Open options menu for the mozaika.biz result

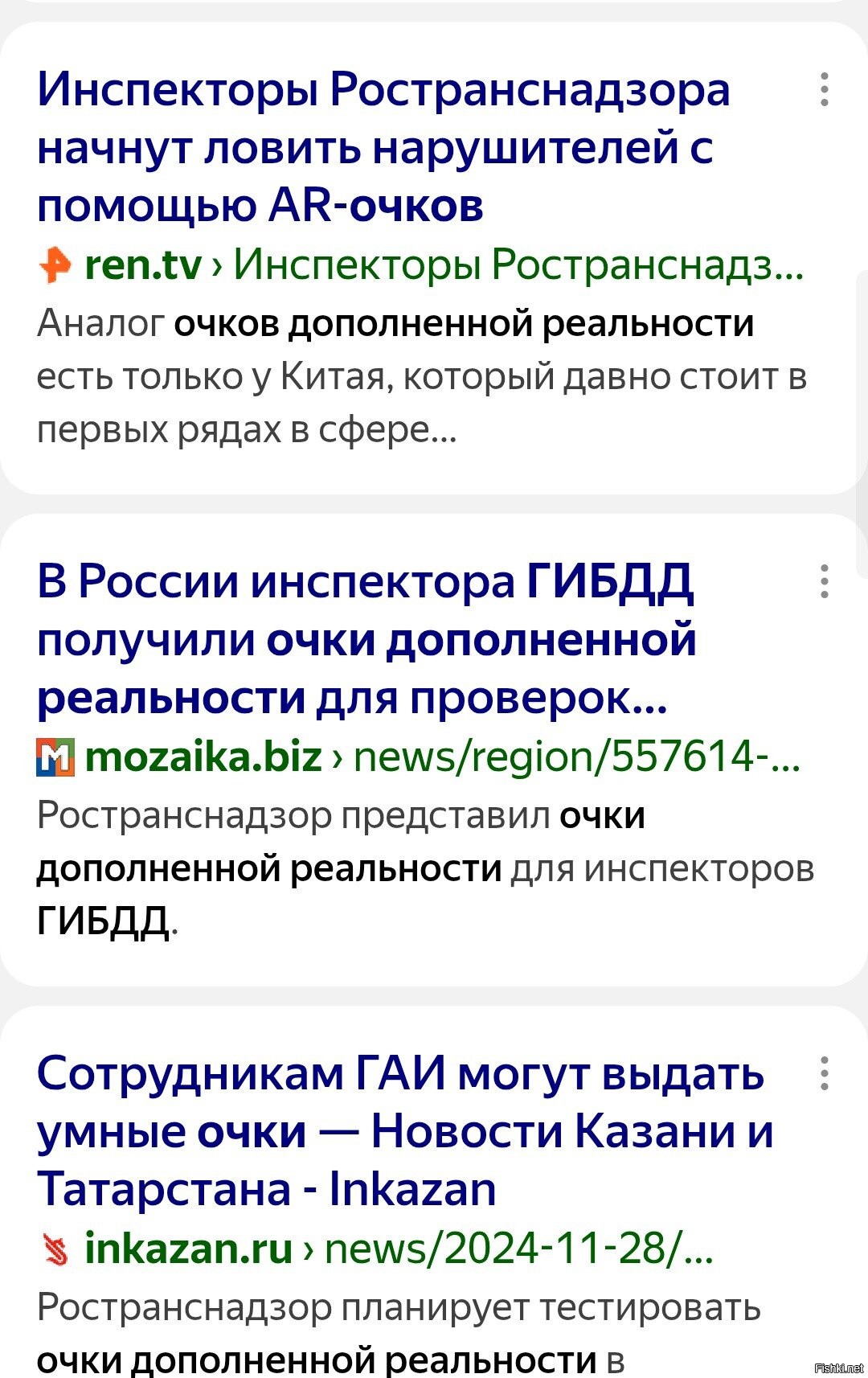(824, 581)
